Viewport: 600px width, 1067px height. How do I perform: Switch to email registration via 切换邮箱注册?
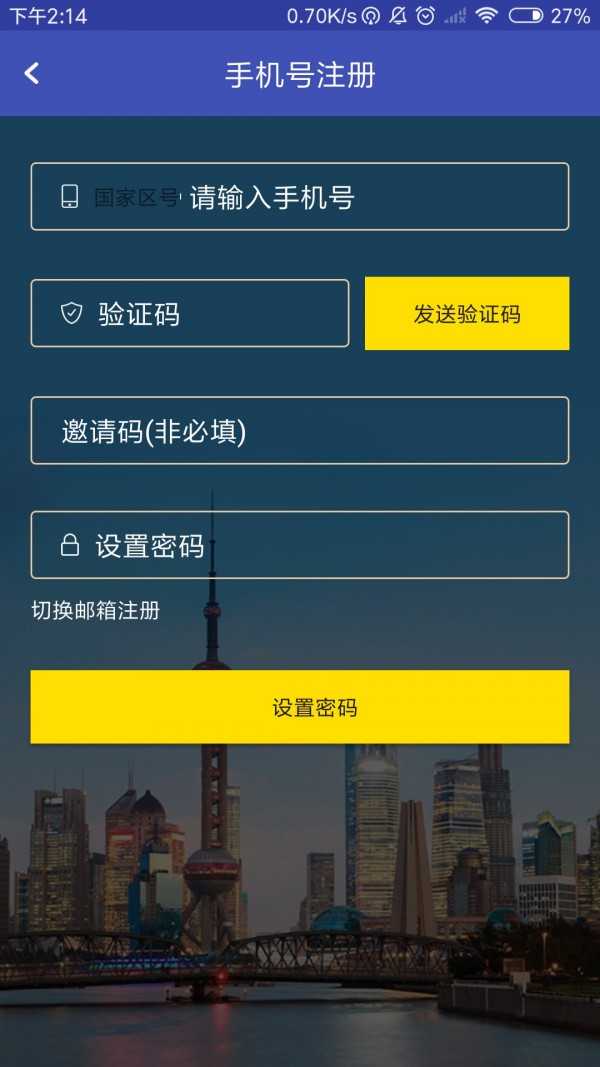(x=96, y=610)
